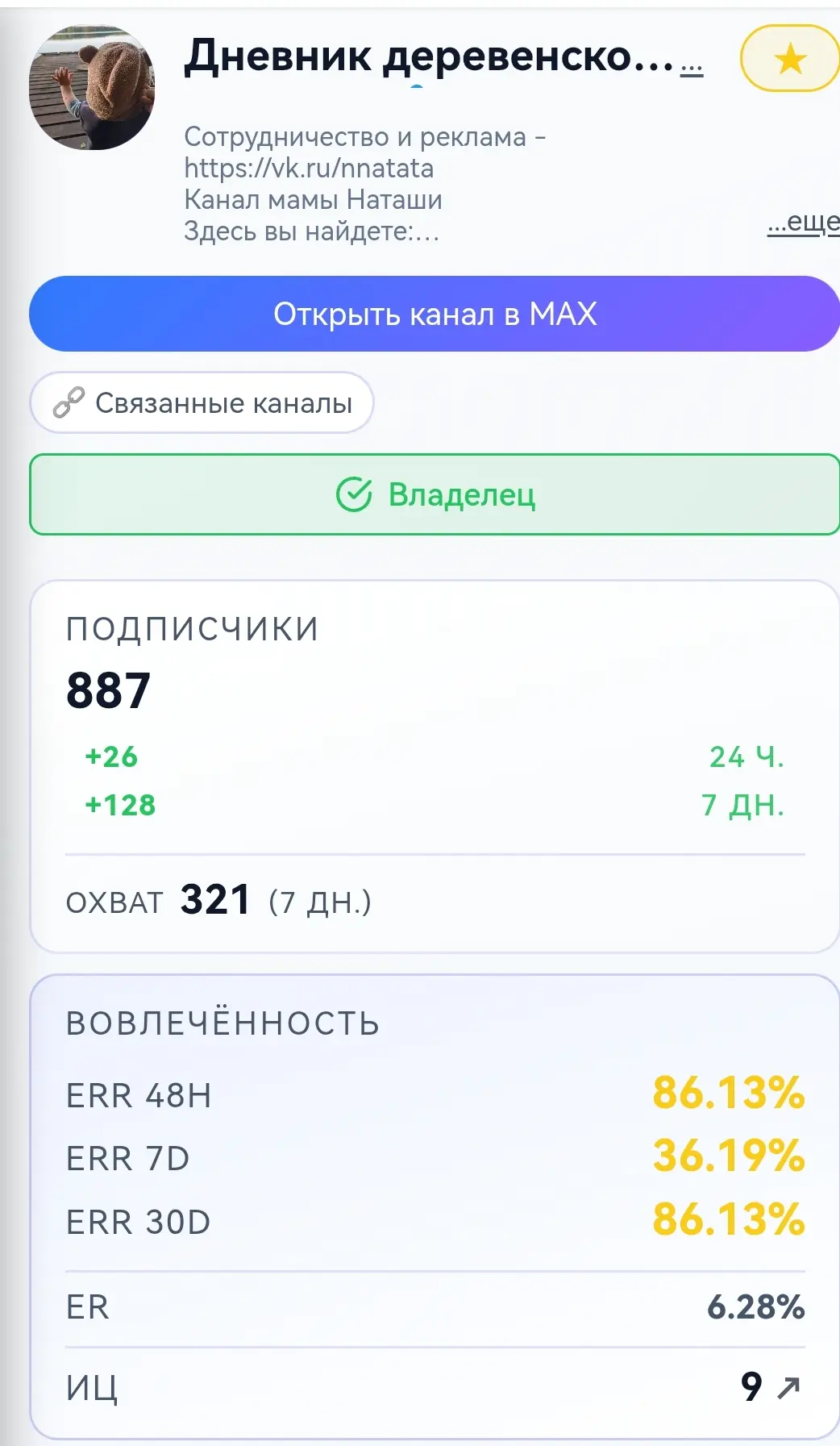Open the ИЦ index arrow link

[788, 1387]
